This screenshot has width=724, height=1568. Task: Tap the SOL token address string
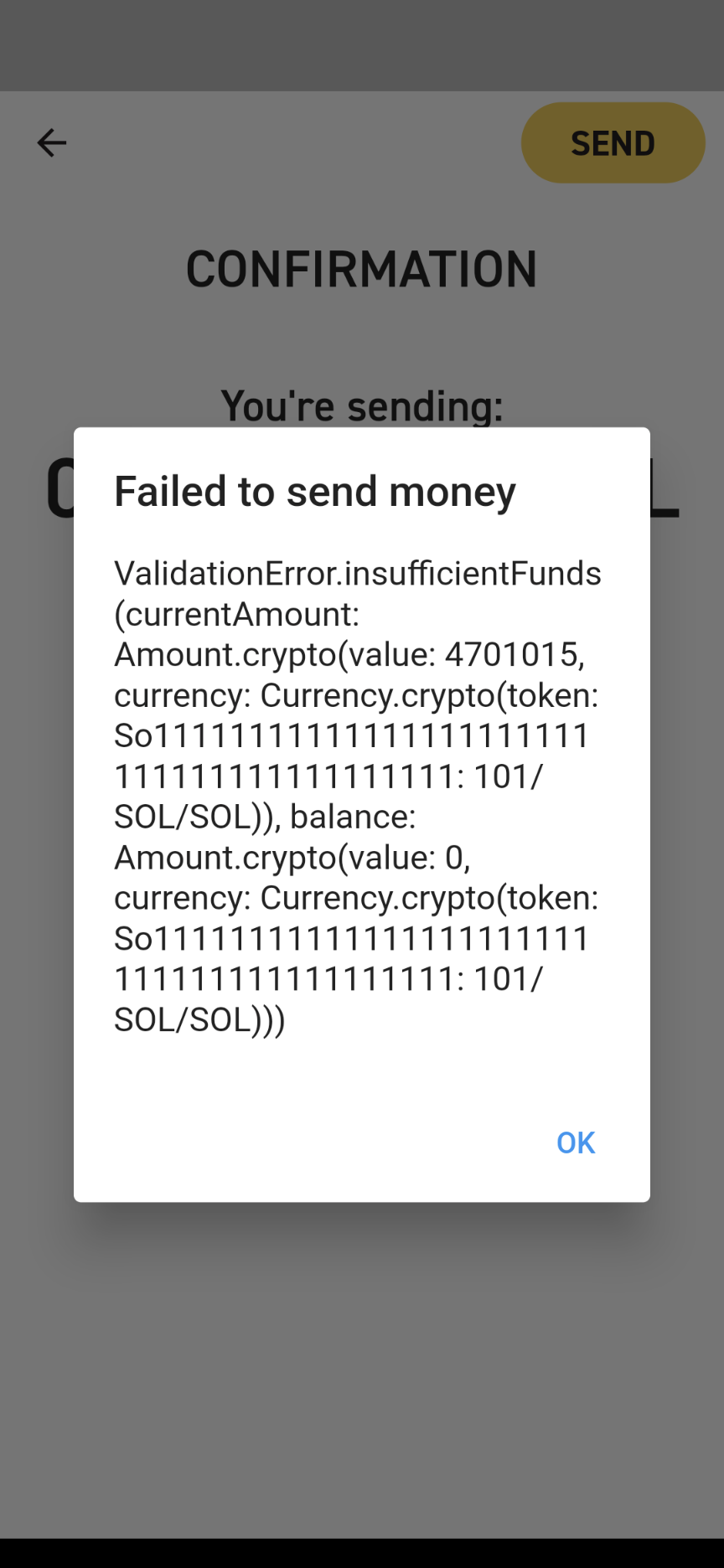coord(350,735)
